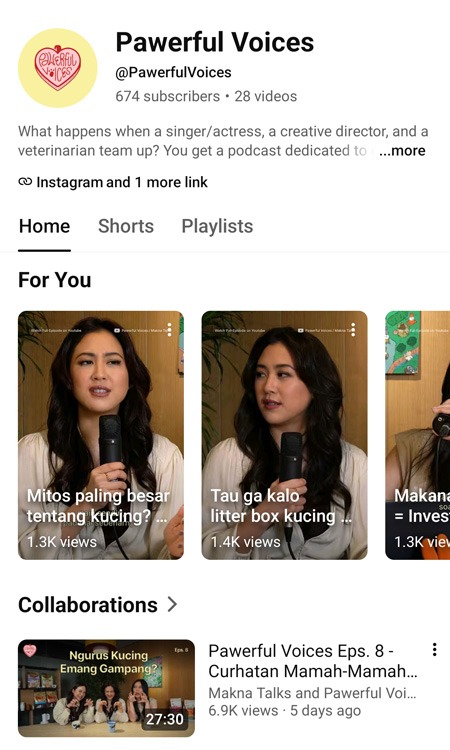The height and width of the screenshot is (750, 450).
Task: Play the short 'Tau ga kalo litter box kucing'
Action: (x=285, y=435)
